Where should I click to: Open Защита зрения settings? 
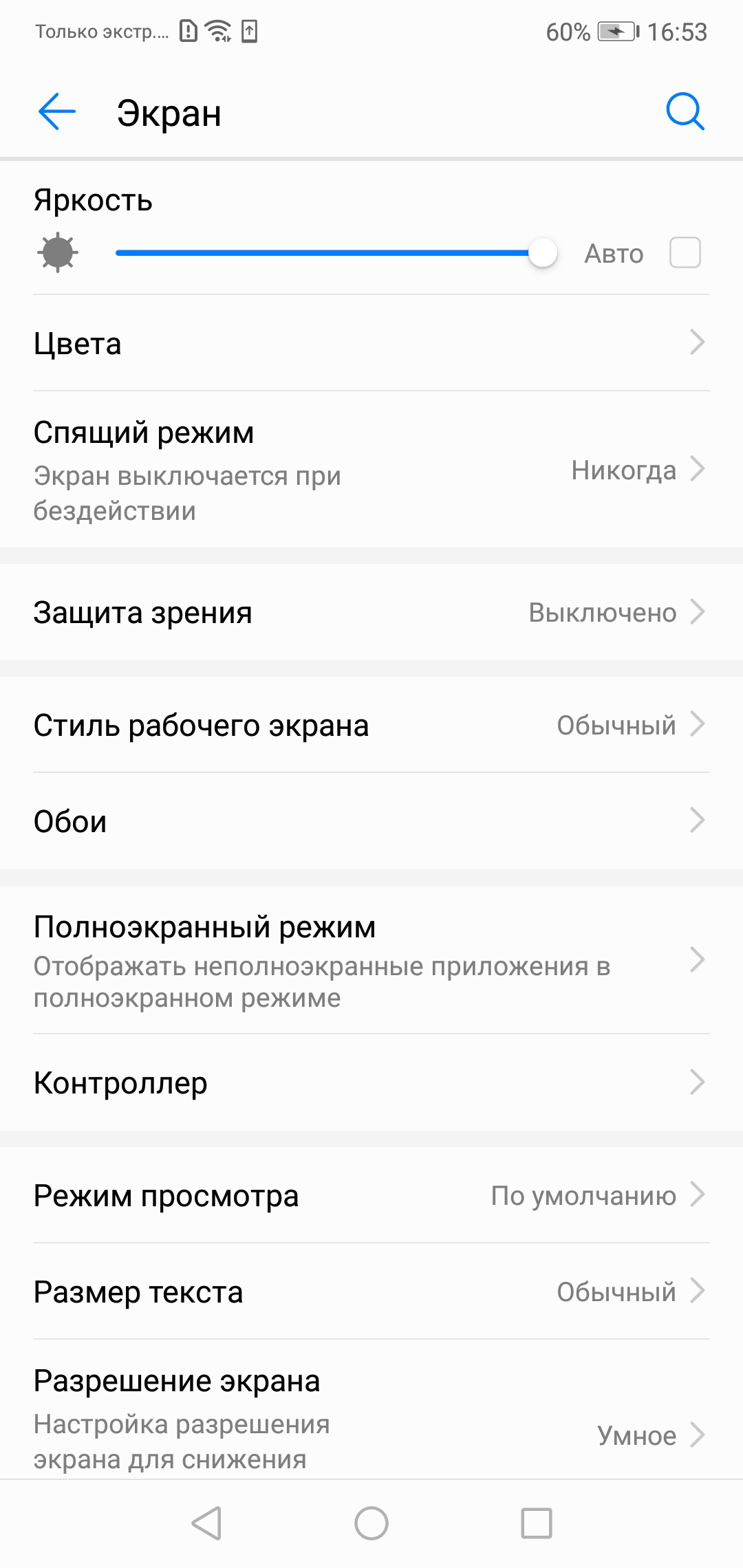pyautogui.click(x=371, y=612)
